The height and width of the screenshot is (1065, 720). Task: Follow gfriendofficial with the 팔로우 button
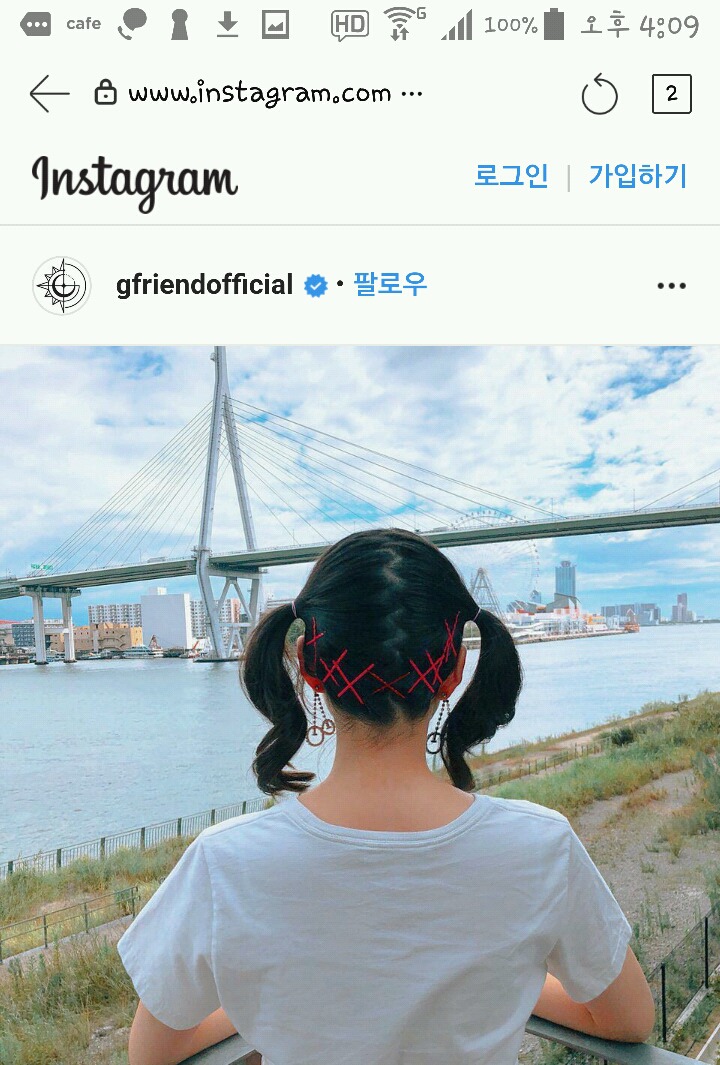(x=390, y=285)
